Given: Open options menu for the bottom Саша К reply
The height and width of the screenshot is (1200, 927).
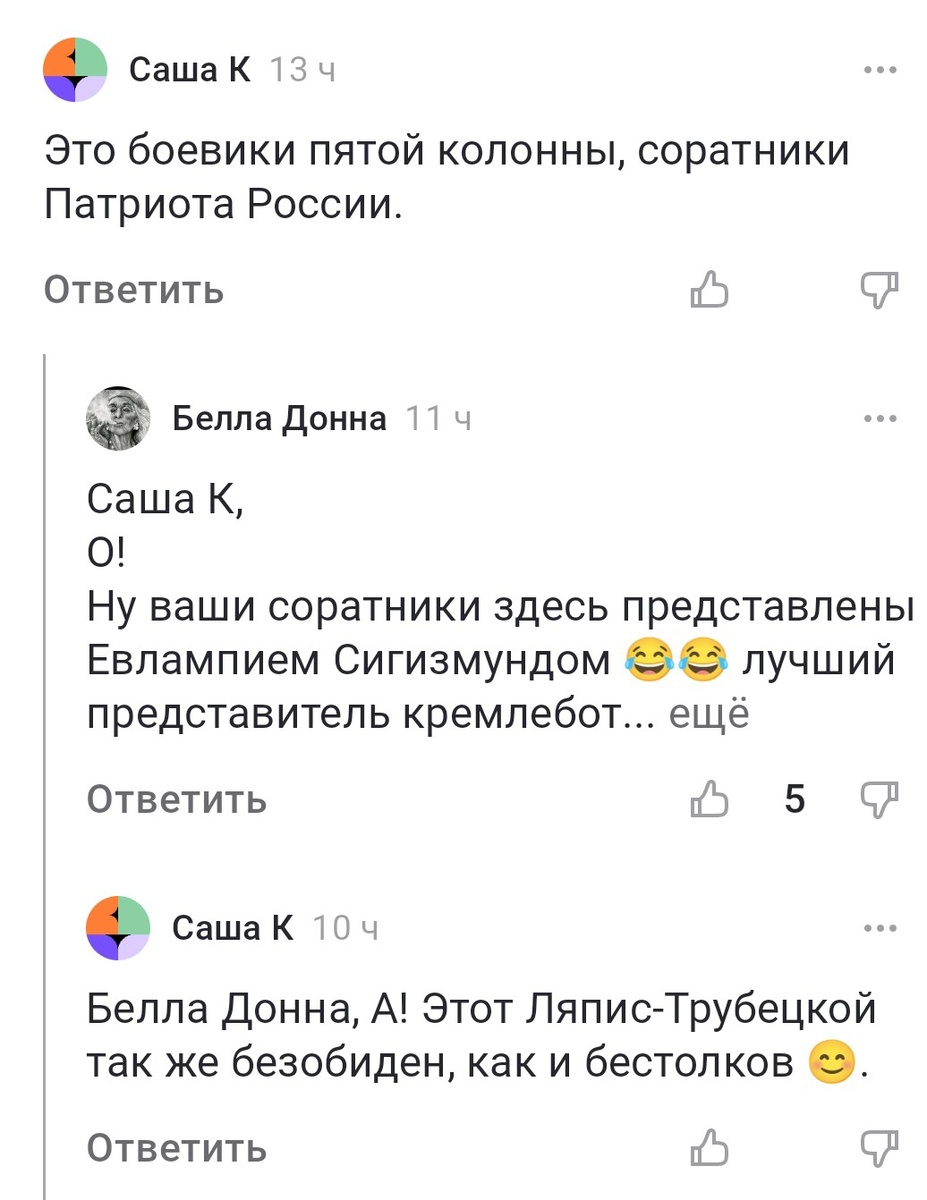Looking at the screenshot, I should tap(878, 926).
